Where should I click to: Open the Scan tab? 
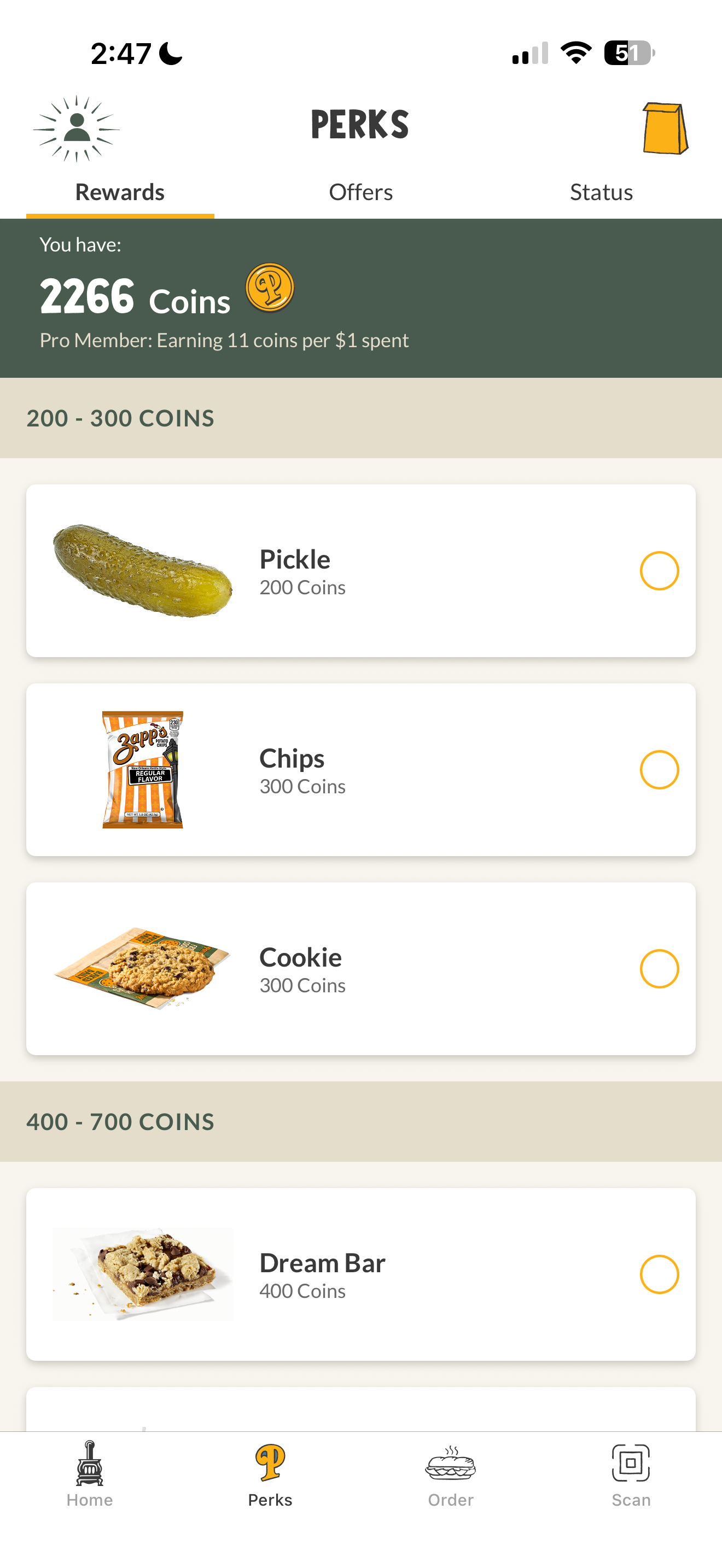pos(631,1475)
